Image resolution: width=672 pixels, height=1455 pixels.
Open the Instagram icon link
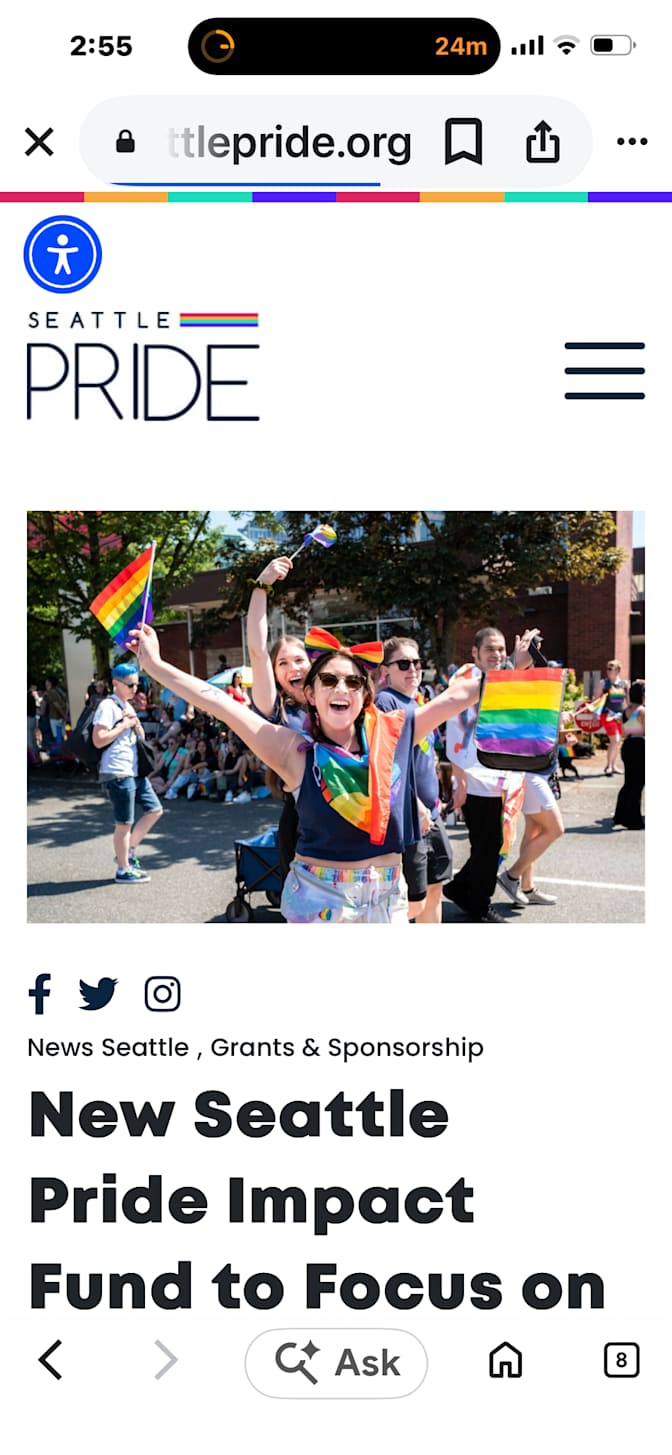163,994
